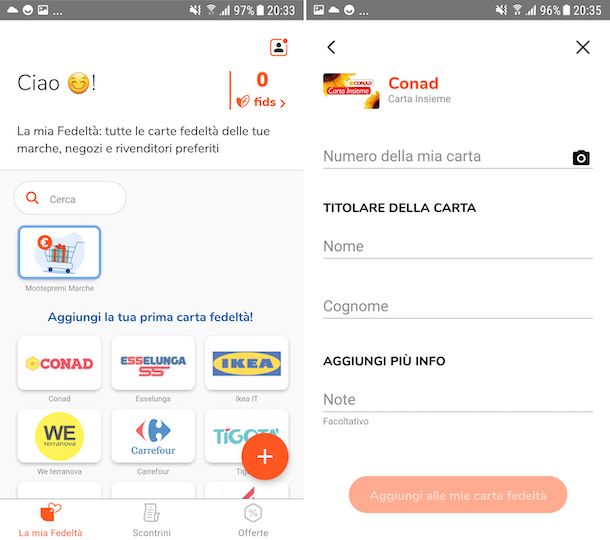Screen dimensions: 610x540
Task: Select the Carrefour loyalty card tile
Action: [x=152, y=436]
